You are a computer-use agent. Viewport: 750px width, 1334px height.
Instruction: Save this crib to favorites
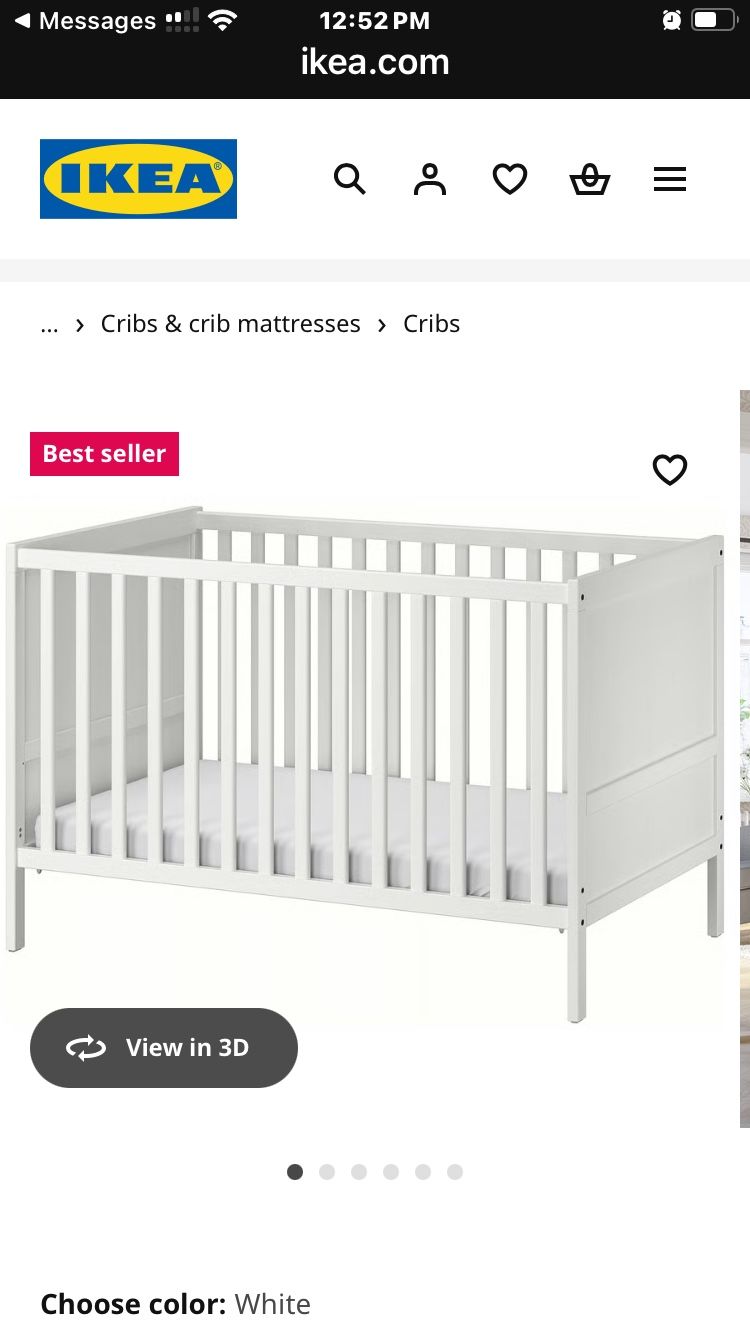pos(670,469)
